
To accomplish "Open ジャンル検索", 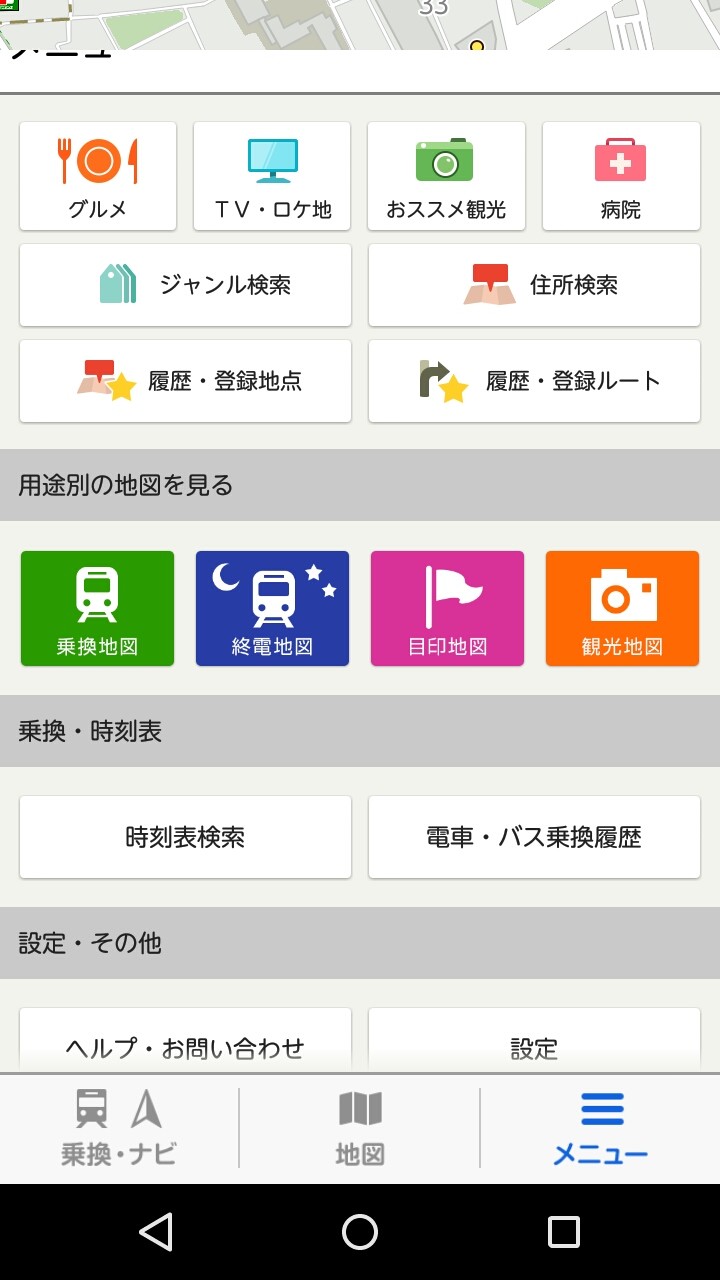I will (x=185, y=285).
